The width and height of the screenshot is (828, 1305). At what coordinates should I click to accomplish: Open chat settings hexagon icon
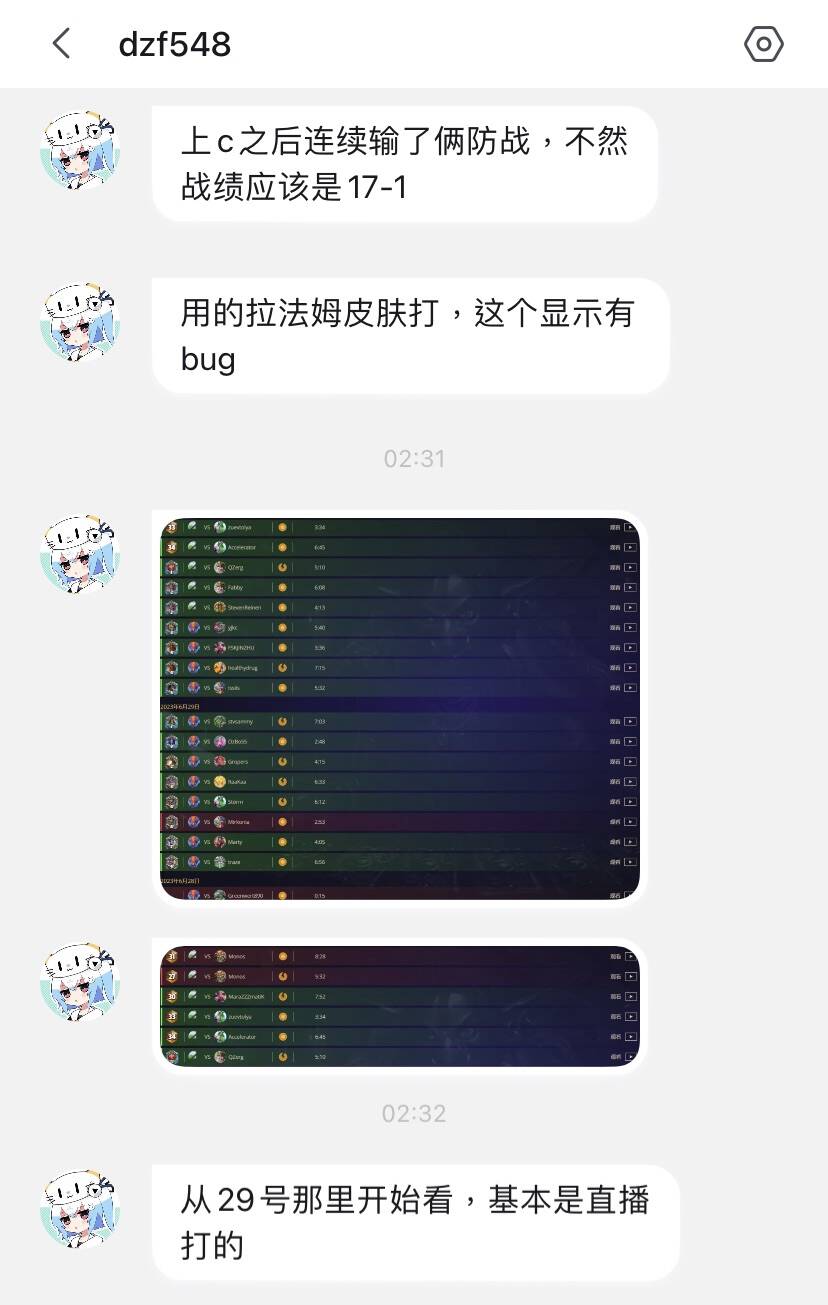pyautogui.click(x=764, y=44)
